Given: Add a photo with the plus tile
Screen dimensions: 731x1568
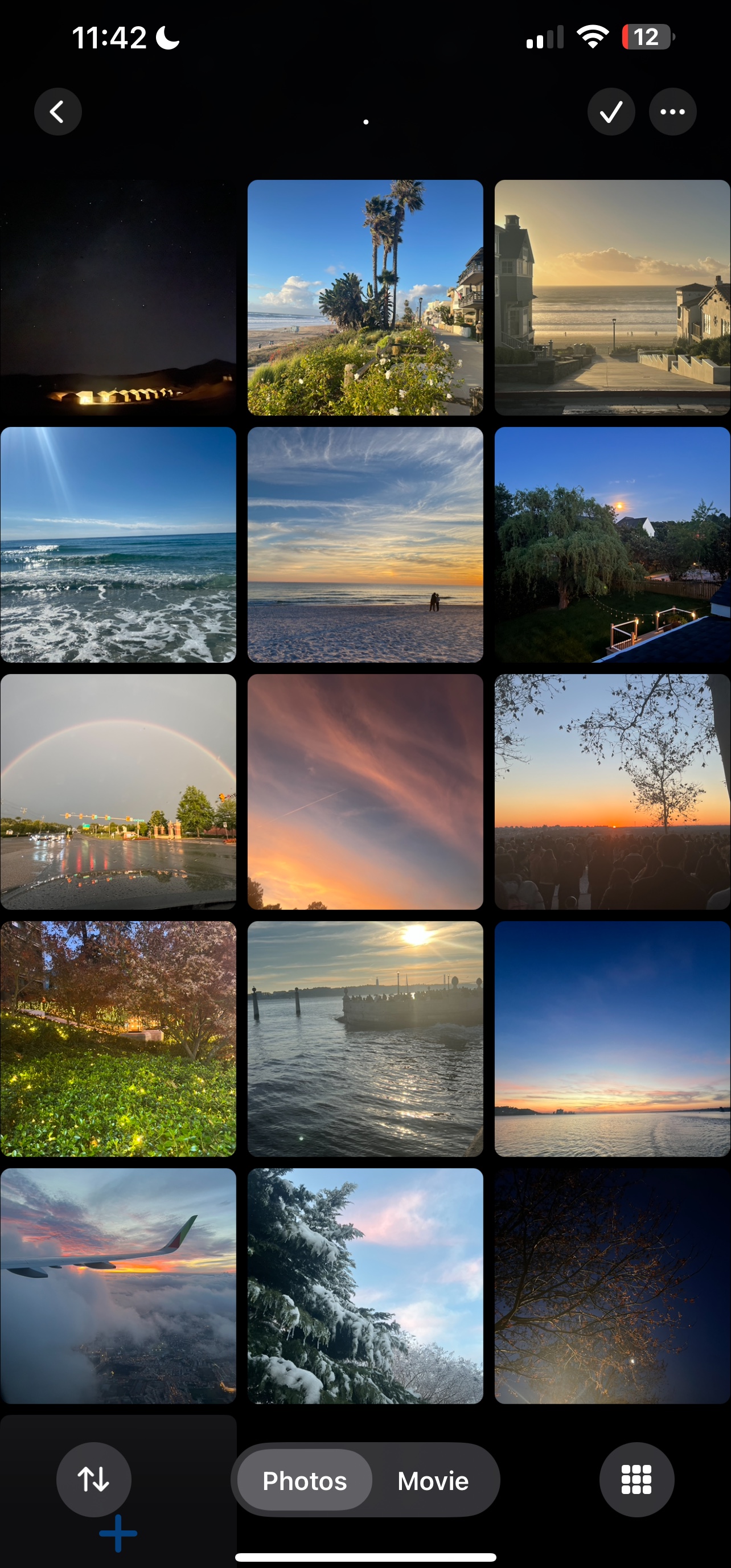Looking at the screenshot, I should coord(118,1533).
